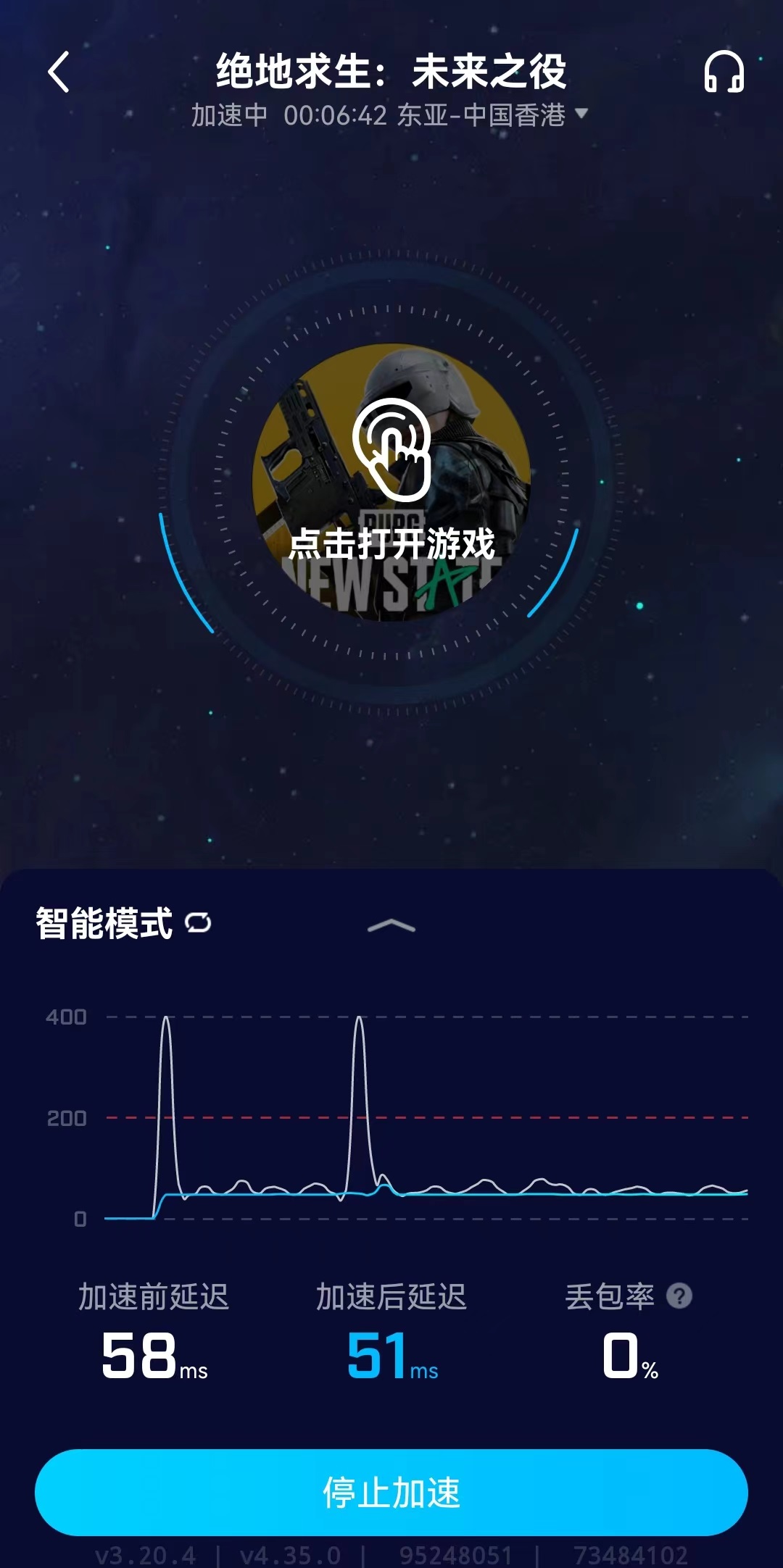Tap 停止加速 to stop acceleration
The height and width of the screenshot is (1568, 783).
(x=391, y=1492)
